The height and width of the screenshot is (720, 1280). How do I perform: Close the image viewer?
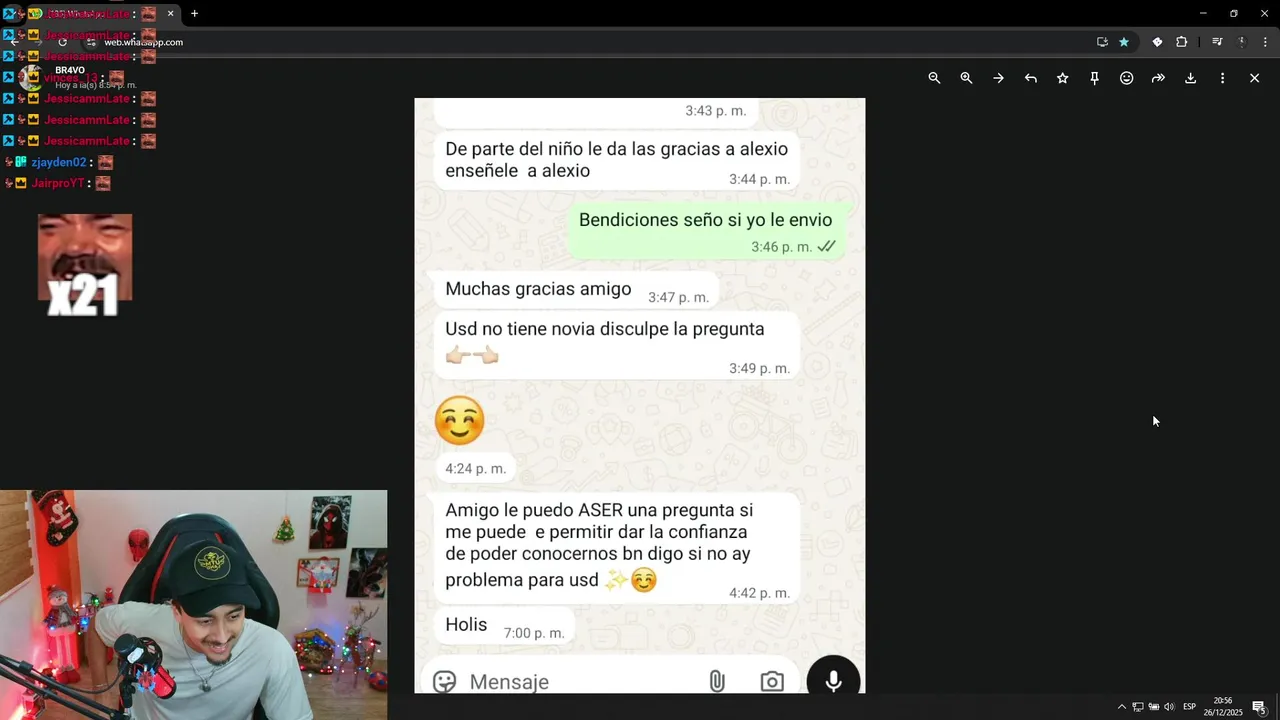1254,78
